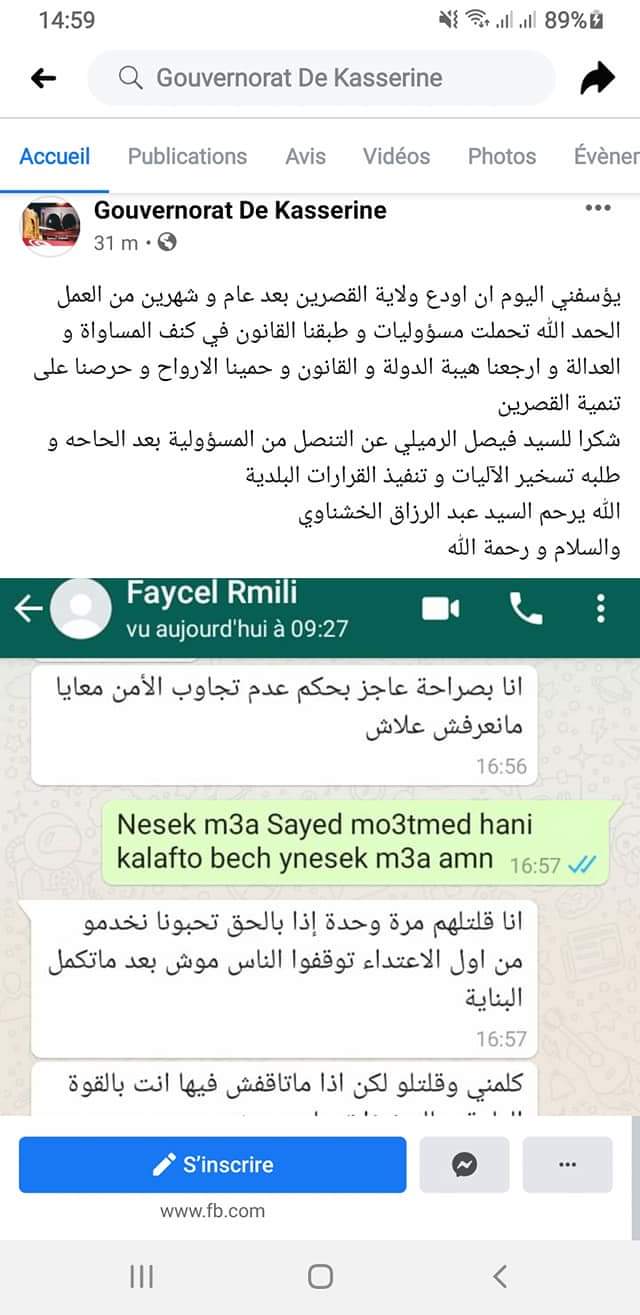640x1315 pixels.
Task: Go to the phone home screen
Action: click(x=320, y=1276)
